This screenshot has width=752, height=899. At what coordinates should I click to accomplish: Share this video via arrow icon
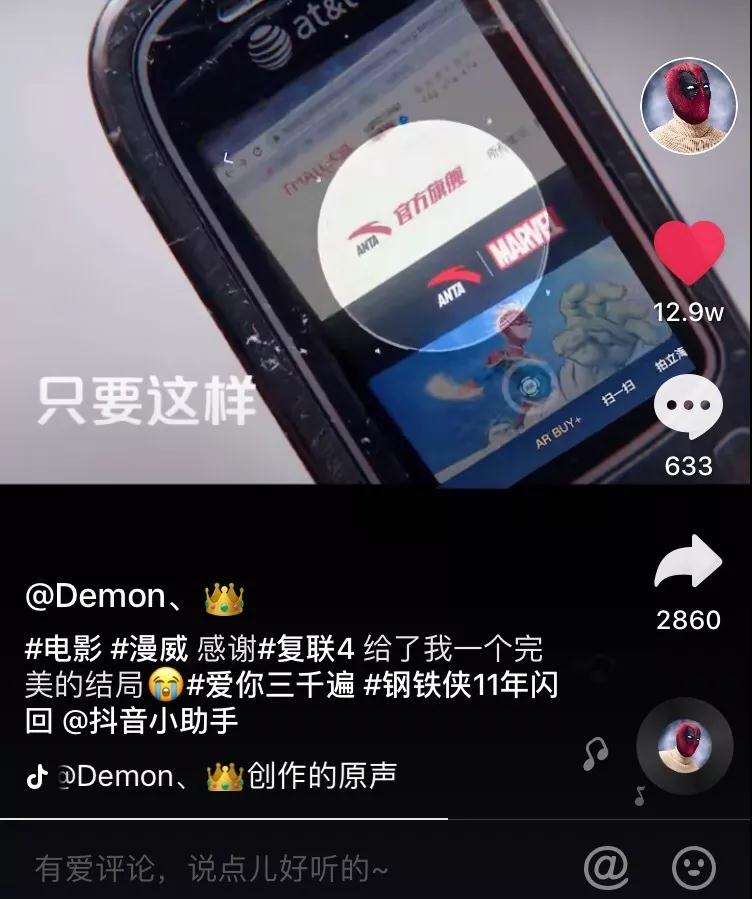(x=688, y=563)
